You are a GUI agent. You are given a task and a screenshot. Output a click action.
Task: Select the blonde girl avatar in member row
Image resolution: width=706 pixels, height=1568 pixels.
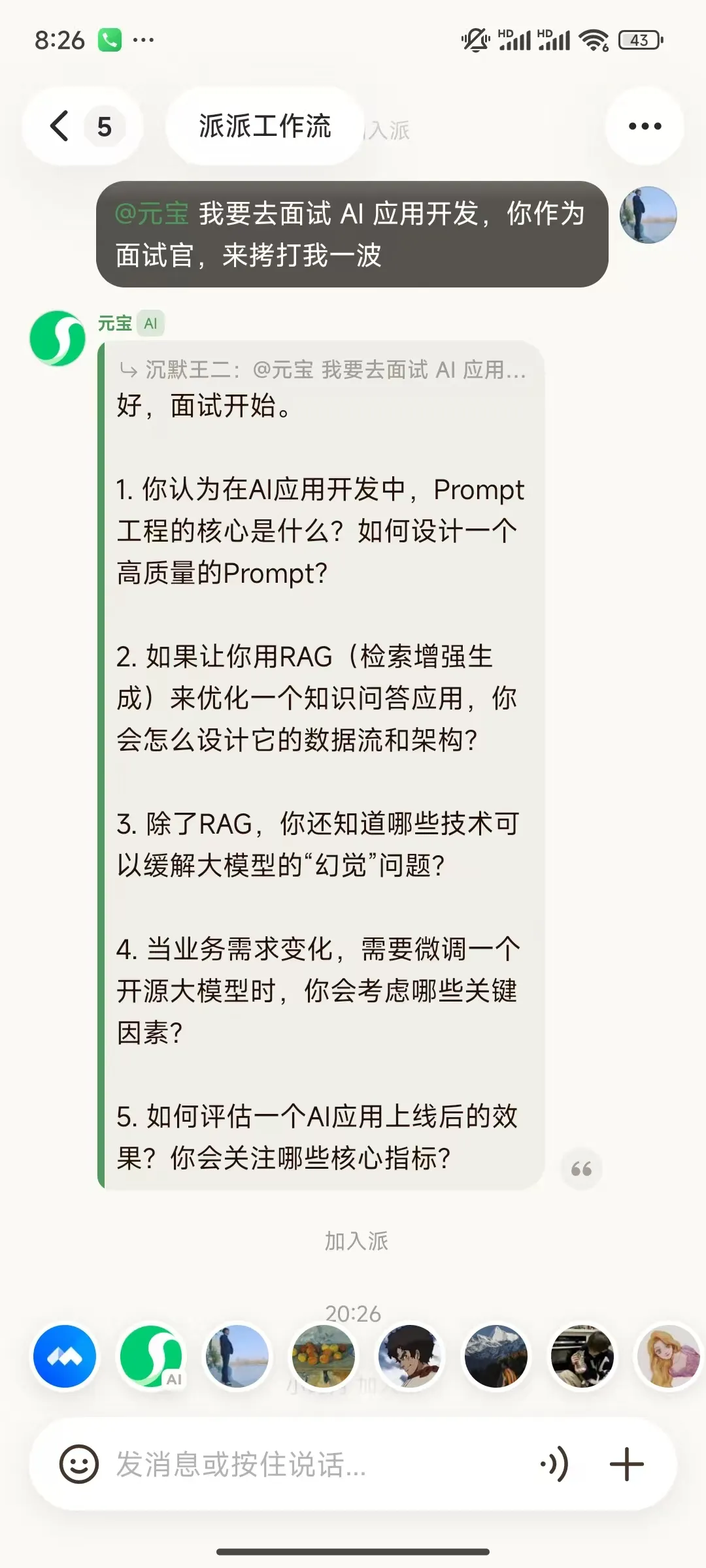tap(669, 1356)
